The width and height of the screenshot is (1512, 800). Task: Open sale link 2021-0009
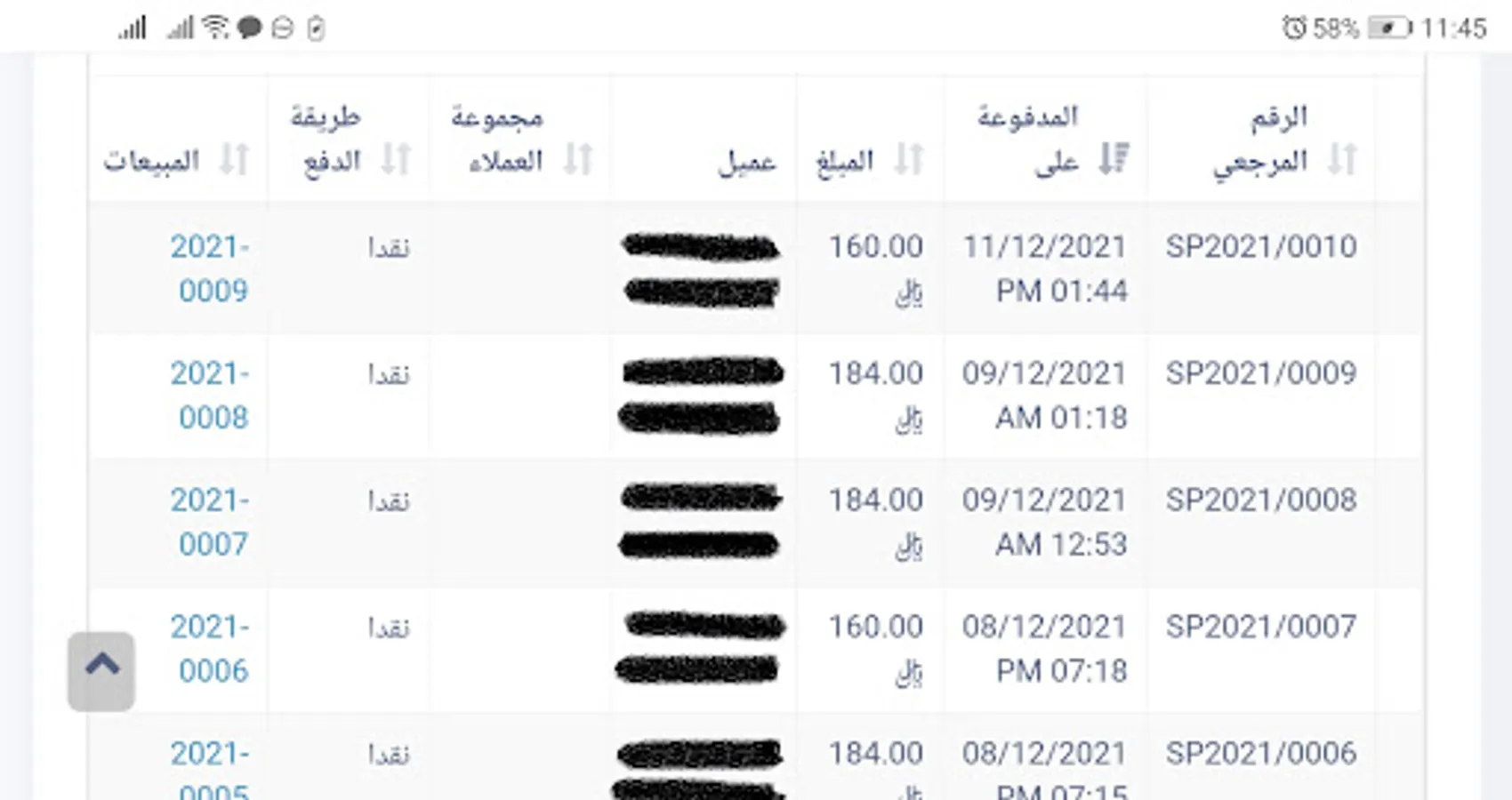(210, 268)
